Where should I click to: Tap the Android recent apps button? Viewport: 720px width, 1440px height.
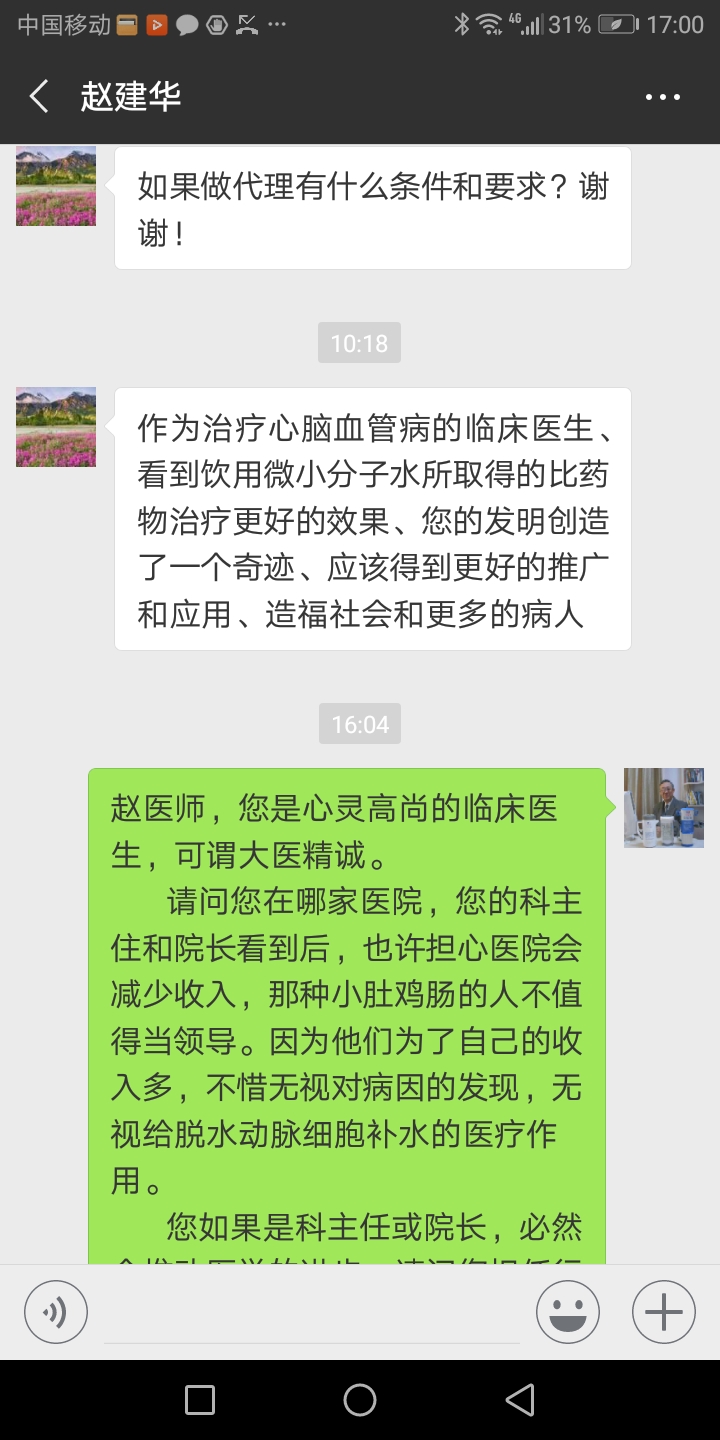coord(200,1400)
